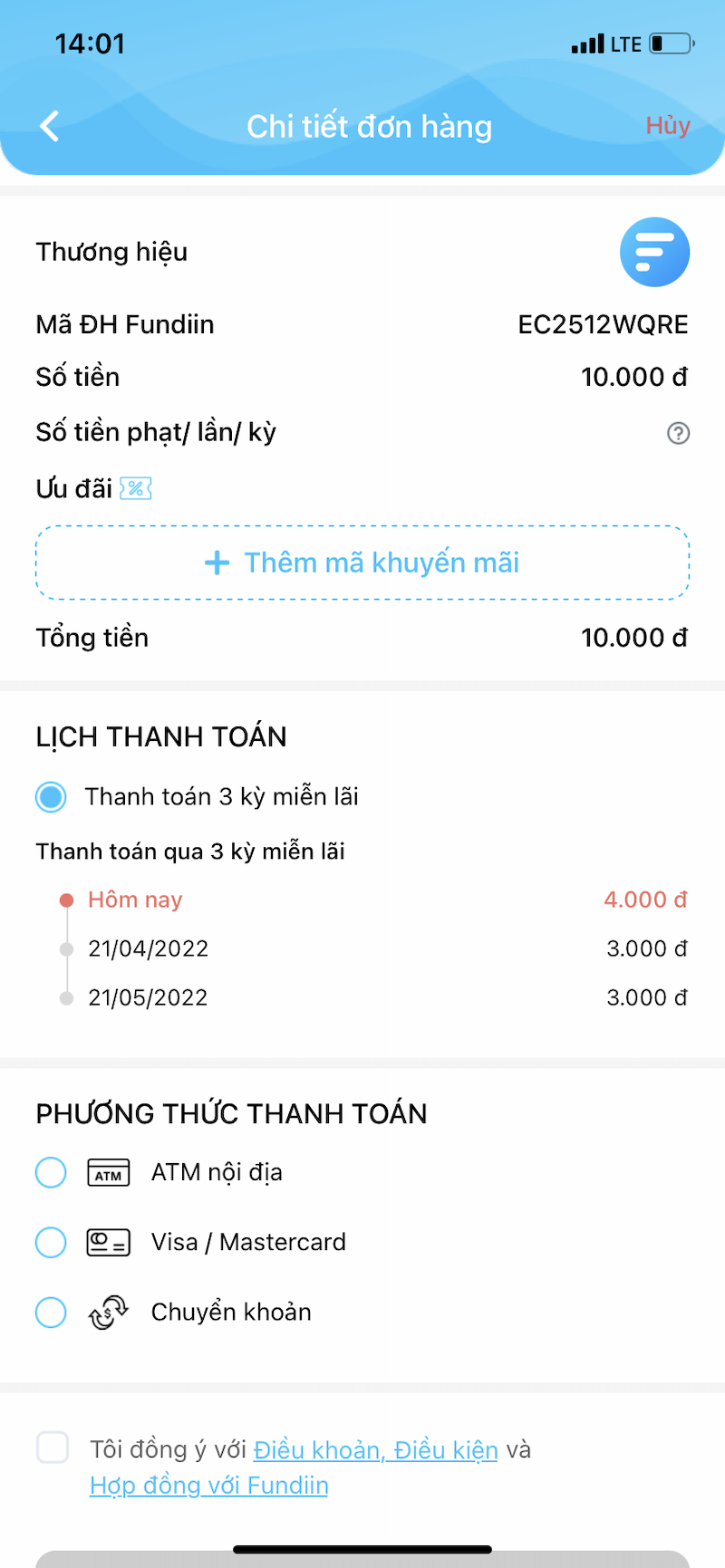Click the Visa / Mastercard card icon
The height and width of the screenshot is (1568, 725).
[108, 1242]
